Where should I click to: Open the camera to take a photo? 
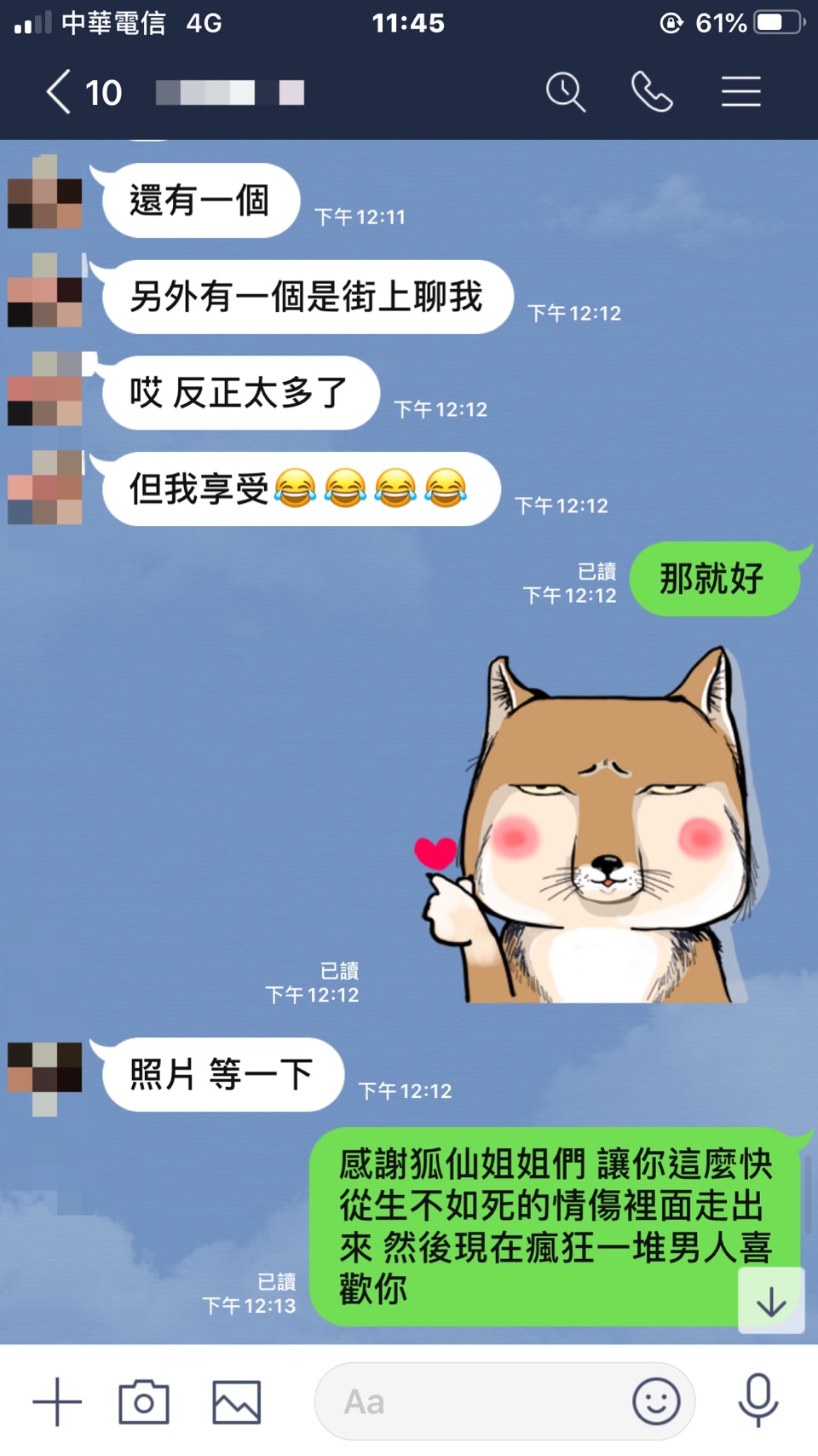[x=144, y=1401]
